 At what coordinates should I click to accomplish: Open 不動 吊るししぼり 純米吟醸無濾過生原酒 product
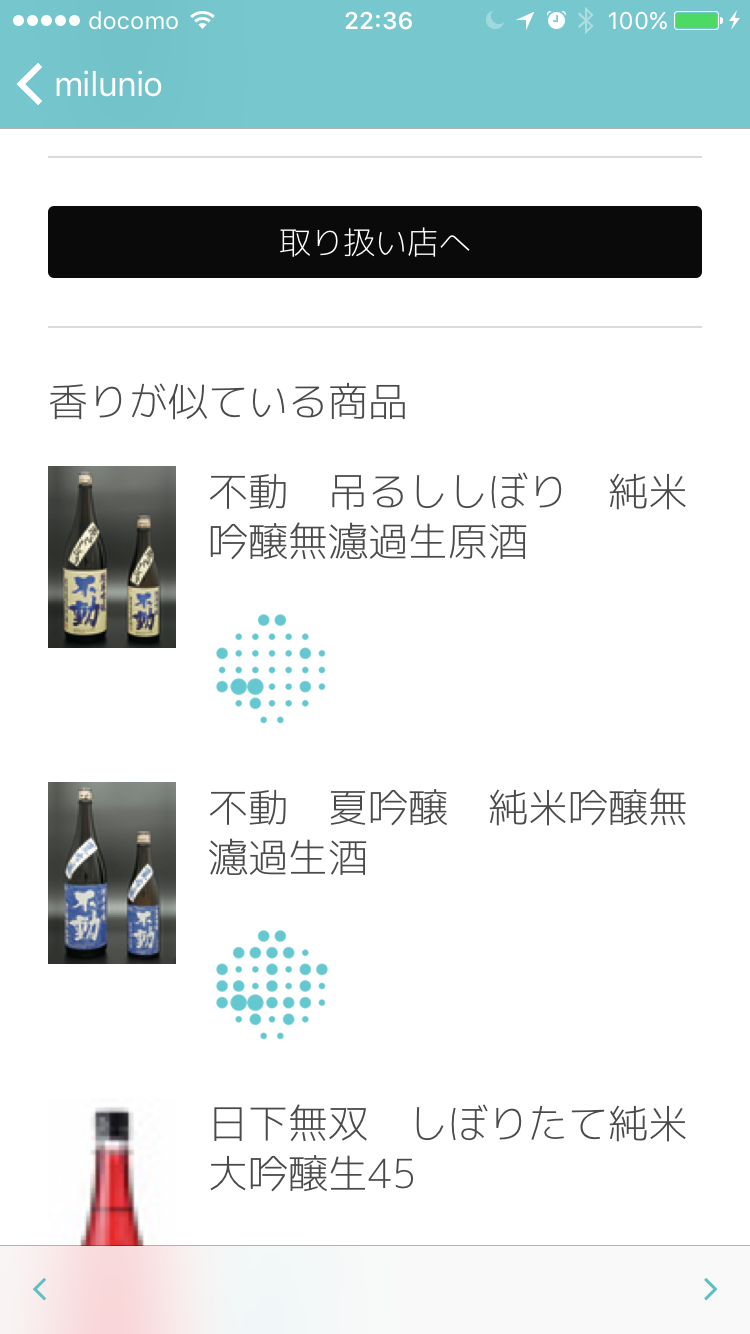pos(447,517)
